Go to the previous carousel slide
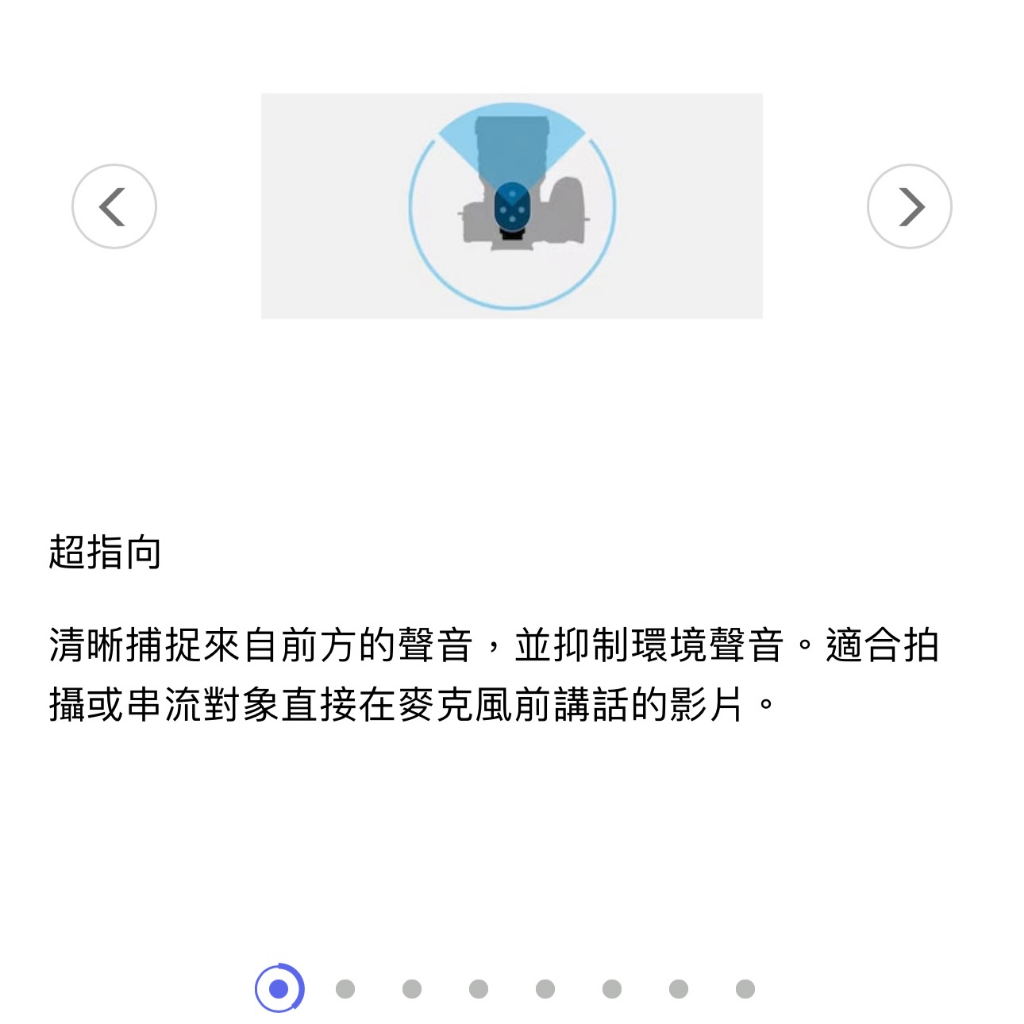Image resolution: width=1024 pixels, height=1024 pixels. coord(114,207)
